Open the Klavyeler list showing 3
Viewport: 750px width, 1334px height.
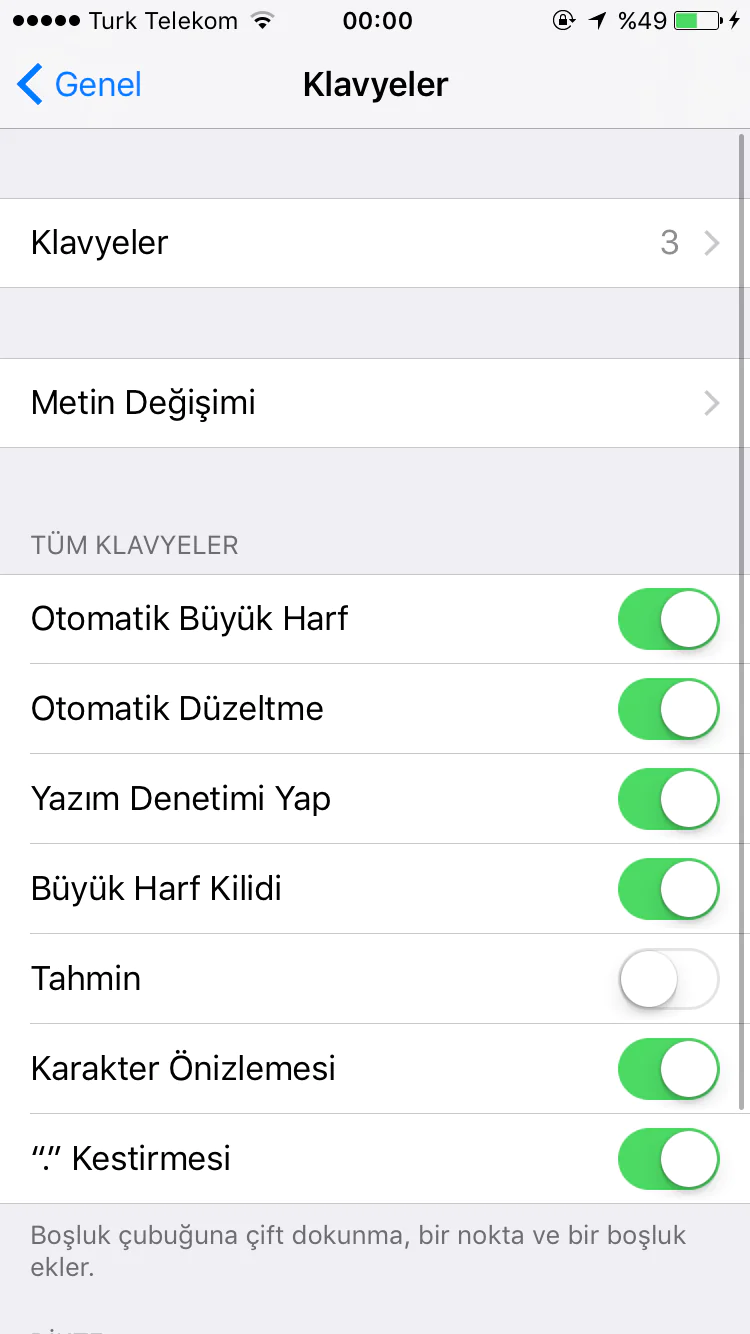pos(375,242)
